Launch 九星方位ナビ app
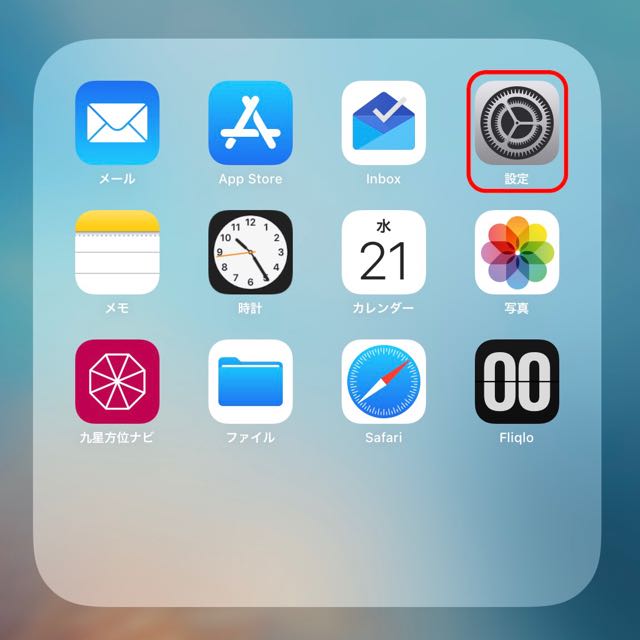The height and width of the screenshot is (640, 640). [117, 381]
